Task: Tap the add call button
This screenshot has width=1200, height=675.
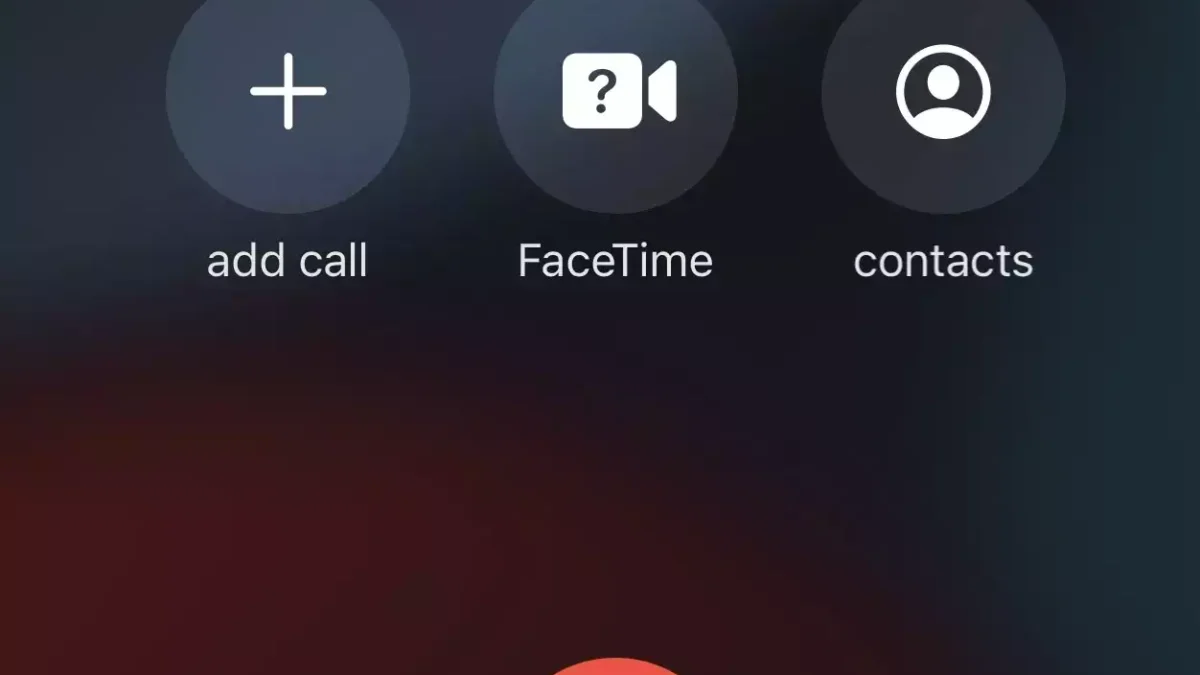Action: [x=288, y=92]
